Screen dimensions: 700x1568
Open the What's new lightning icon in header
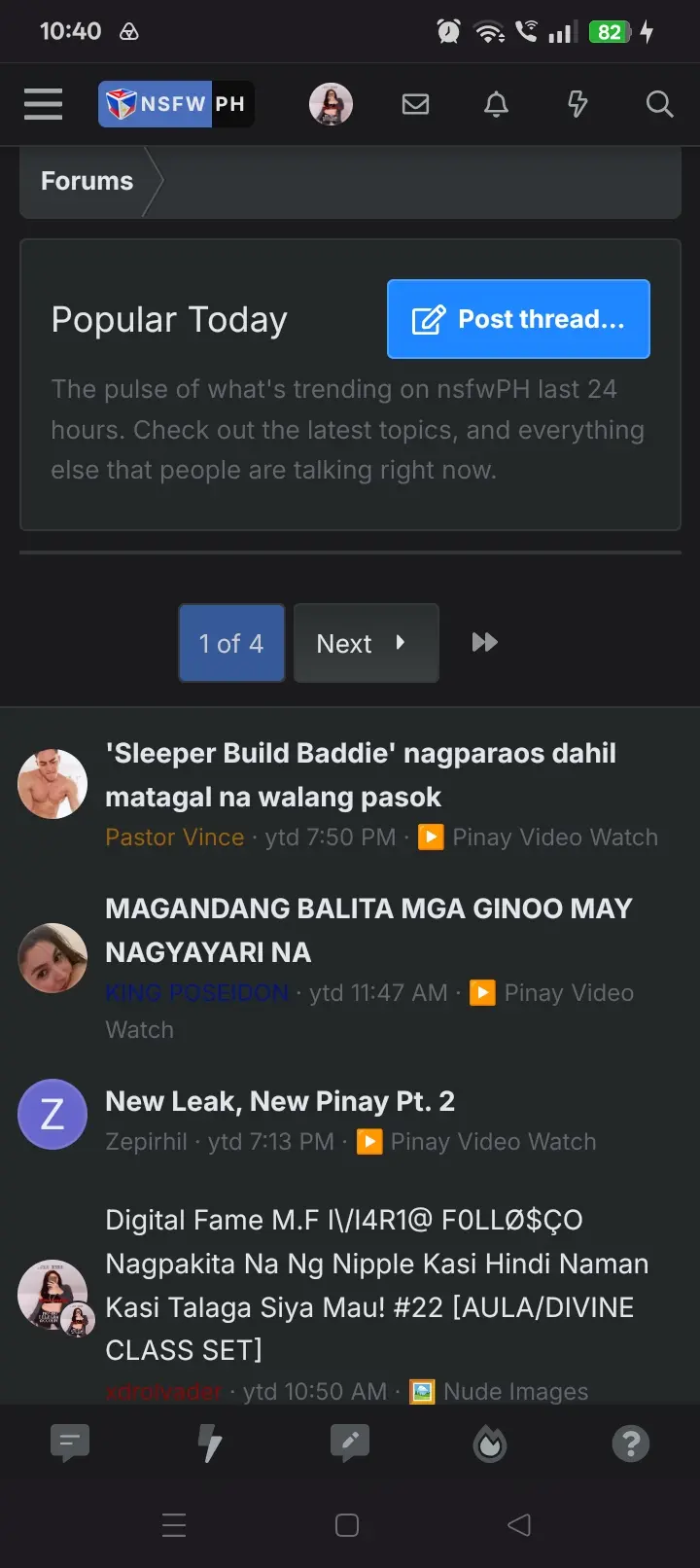[577, 104]
